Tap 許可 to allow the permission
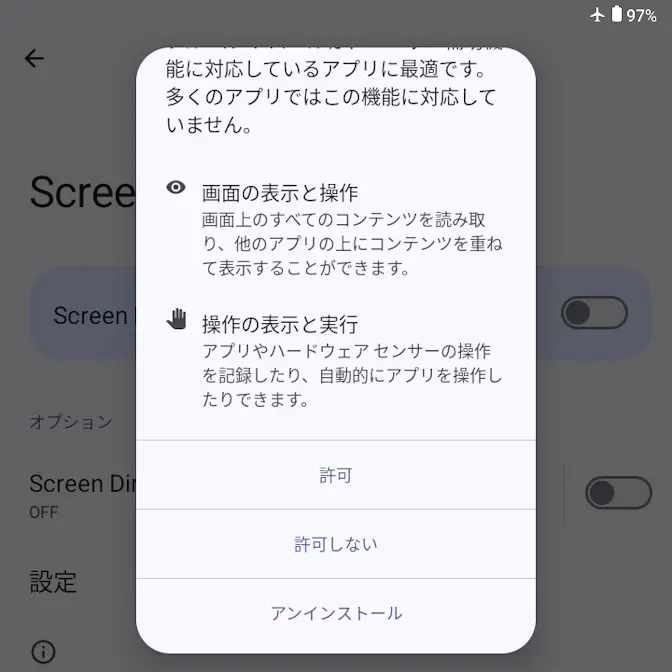Image resolution: width=672 pixels, height=672 pixels. pyautogui.click(x=336, y=475)
